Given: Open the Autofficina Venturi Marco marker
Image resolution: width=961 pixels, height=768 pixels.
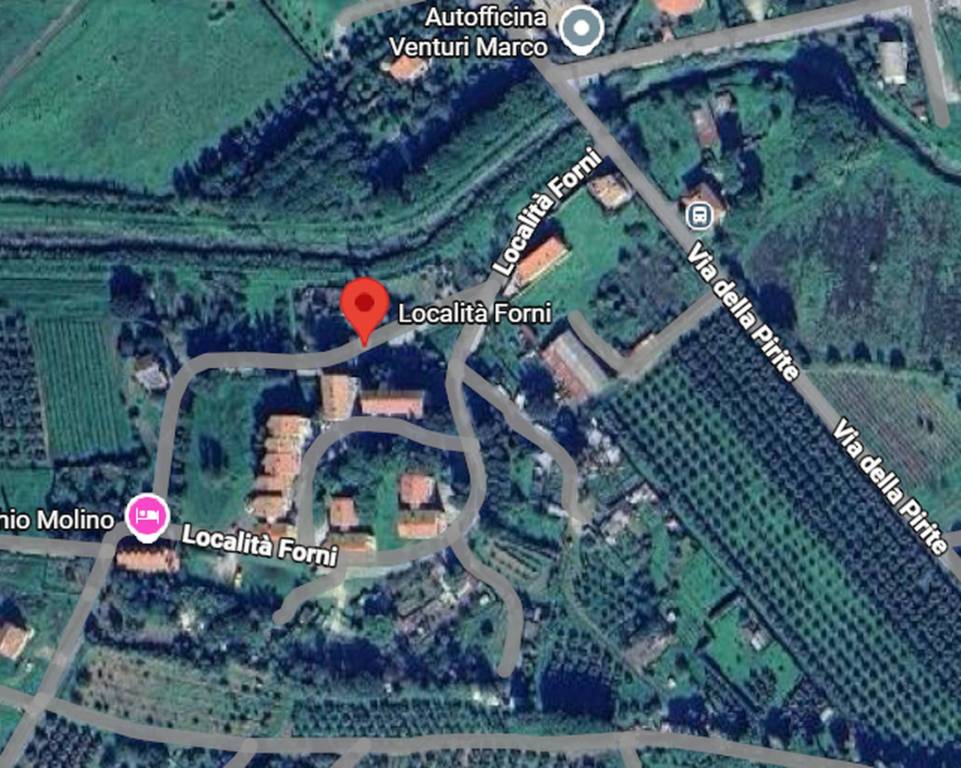Looking at the screenshot, I should click(578, 30).
